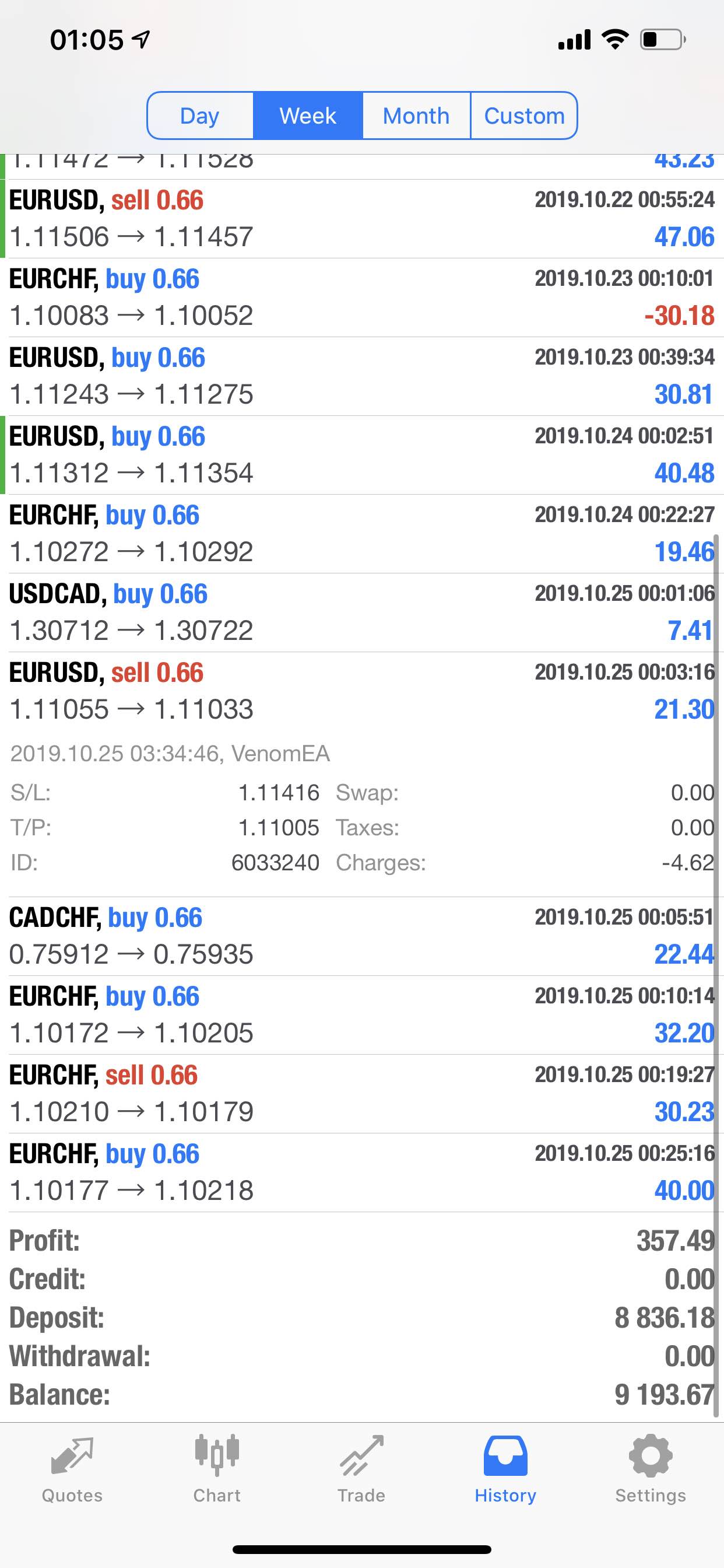The image size is (724, 1568).
Task: Open the Settings tab
Action: 651,1469
